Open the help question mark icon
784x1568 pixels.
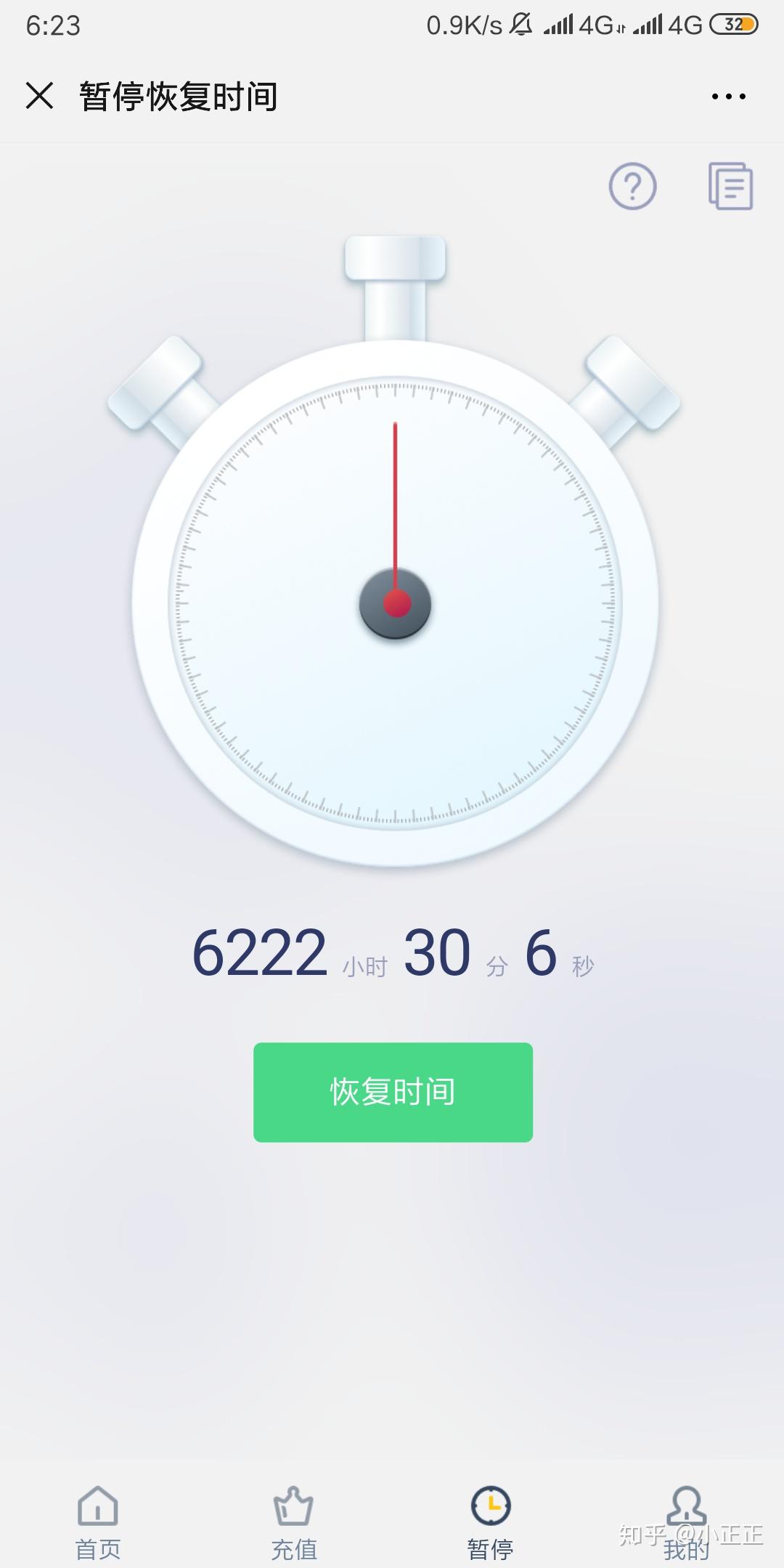click(633, 187)
